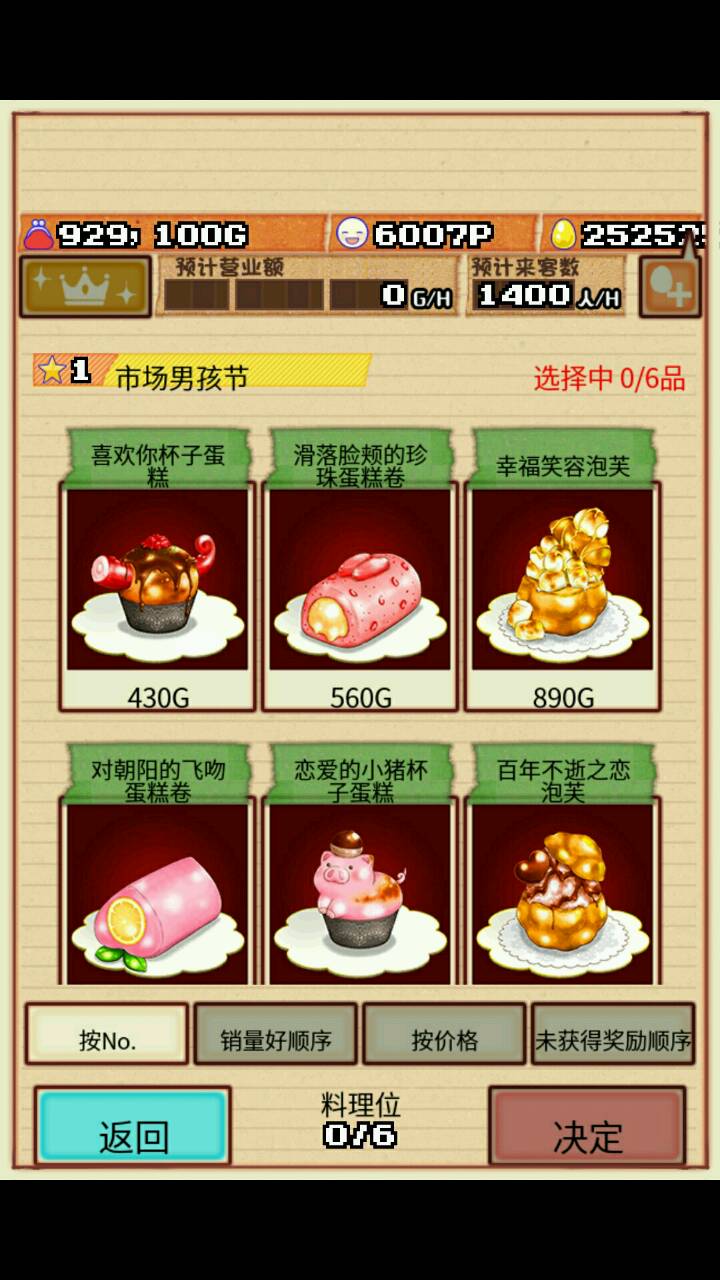Image resolution: width=720 pixels, height=1280 pixels.
Task: Confirm selection with 决定
Action: pyautogui.click(x=588, y=1127)
